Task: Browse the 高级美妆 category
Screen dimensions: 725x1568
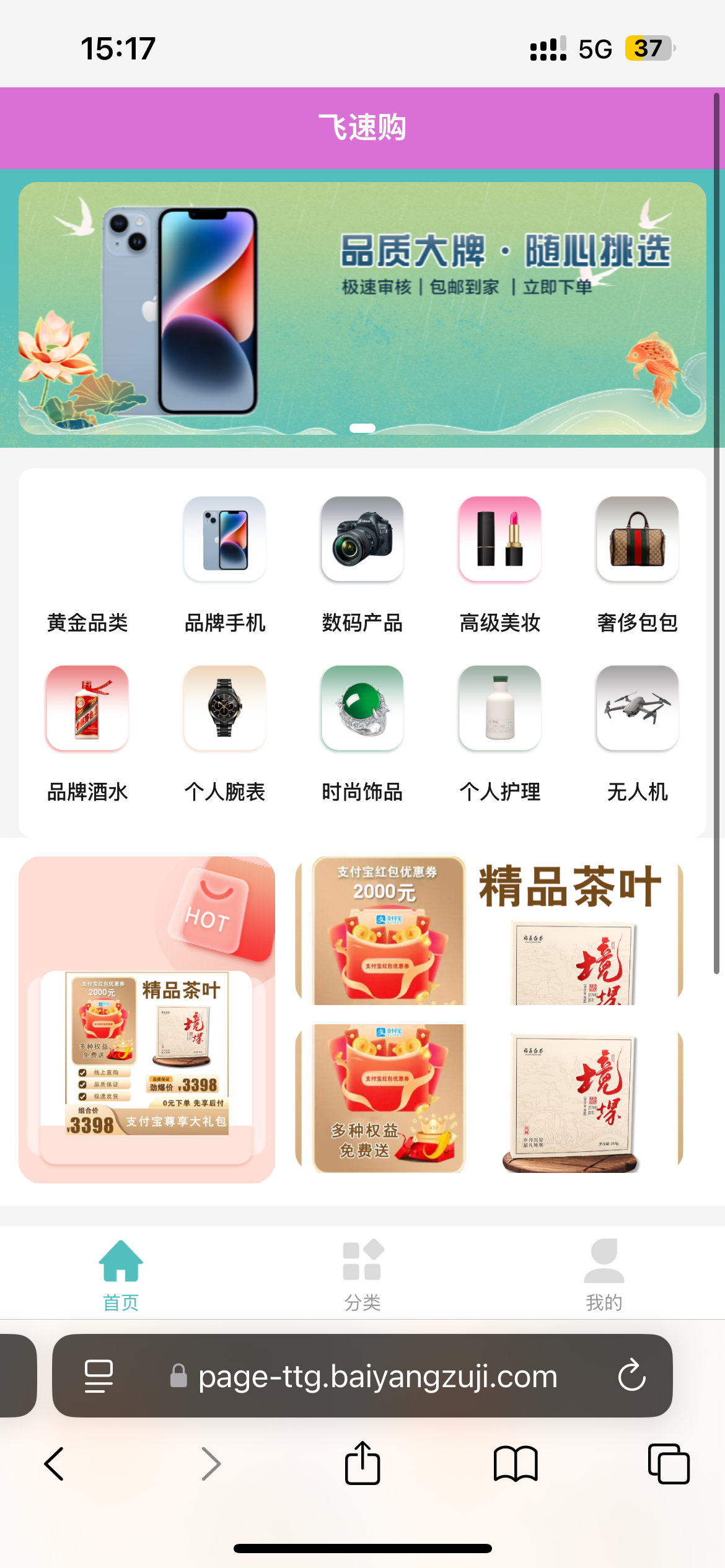Action: click(500, 565)
